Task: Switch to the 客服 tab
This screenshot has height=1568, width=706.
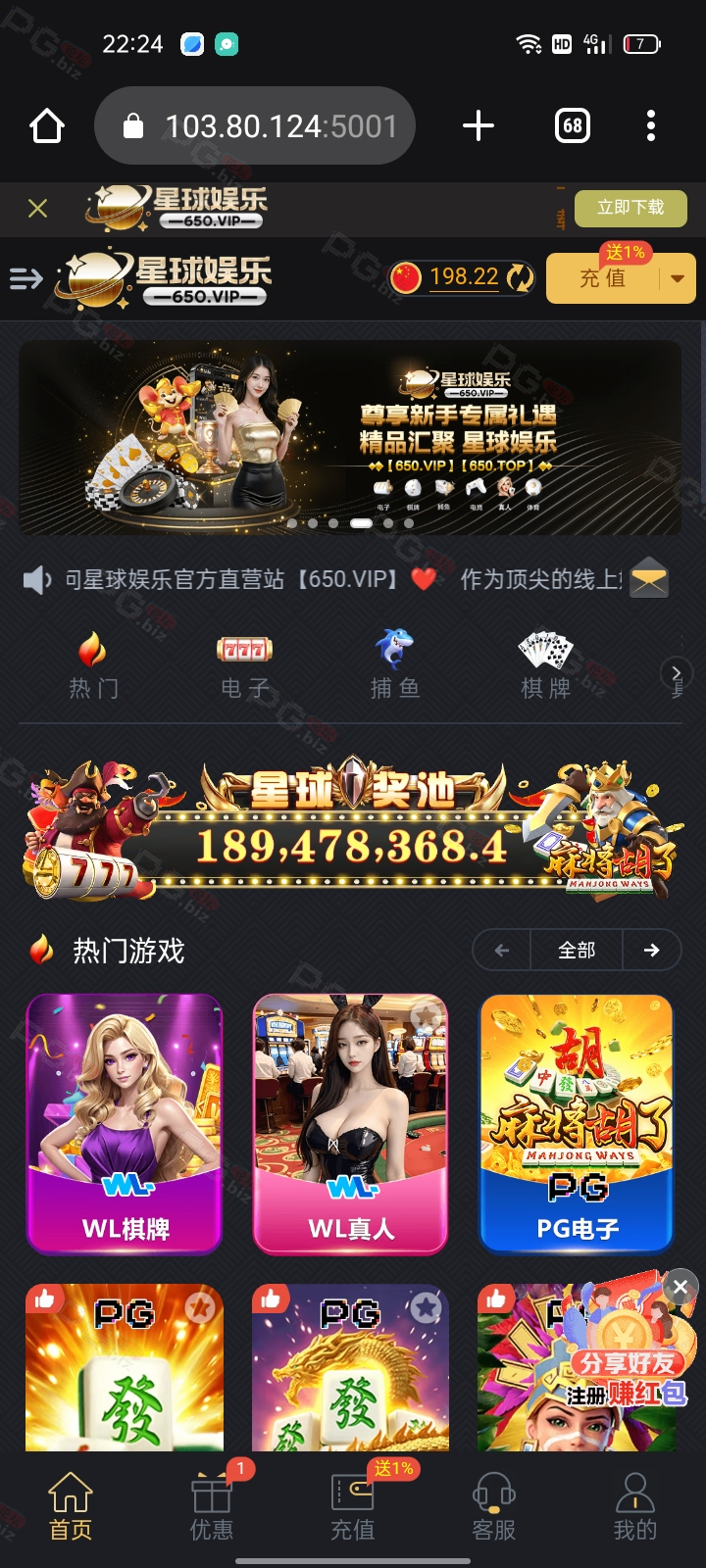Action: click(x=493, y=1507)
